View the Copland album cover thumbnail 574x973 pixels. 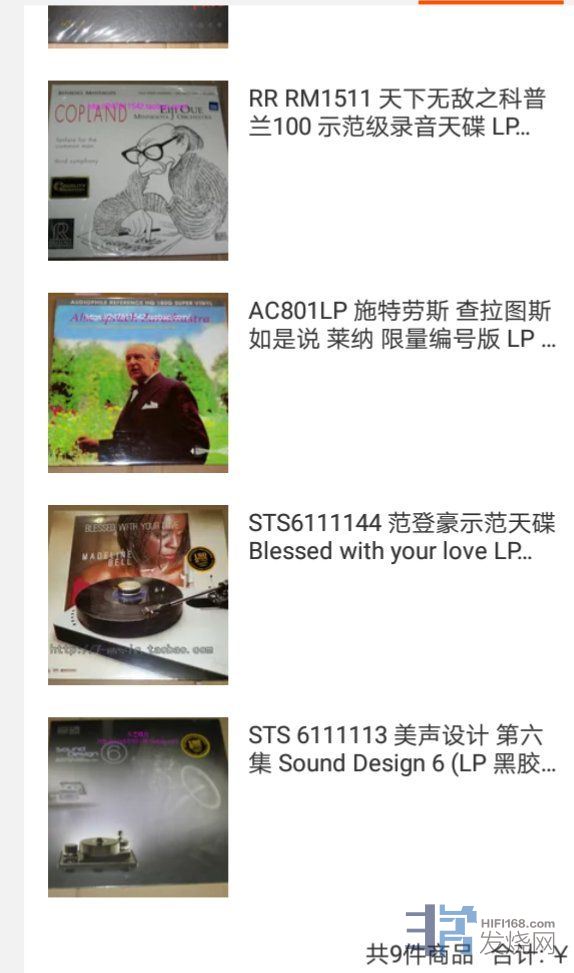[x=138, y=171]
